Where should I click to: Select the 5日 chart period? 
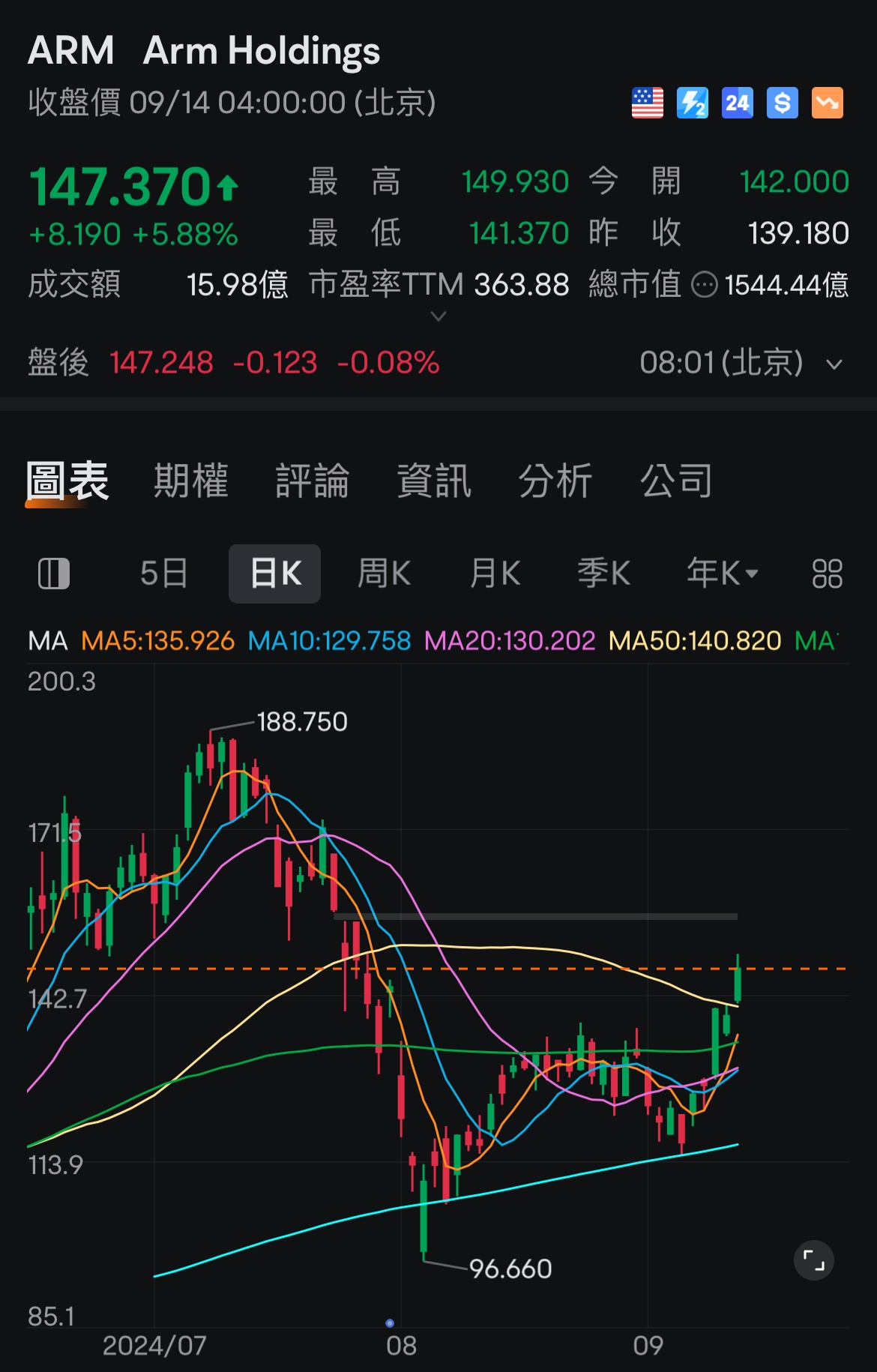[x=164, y=574]
